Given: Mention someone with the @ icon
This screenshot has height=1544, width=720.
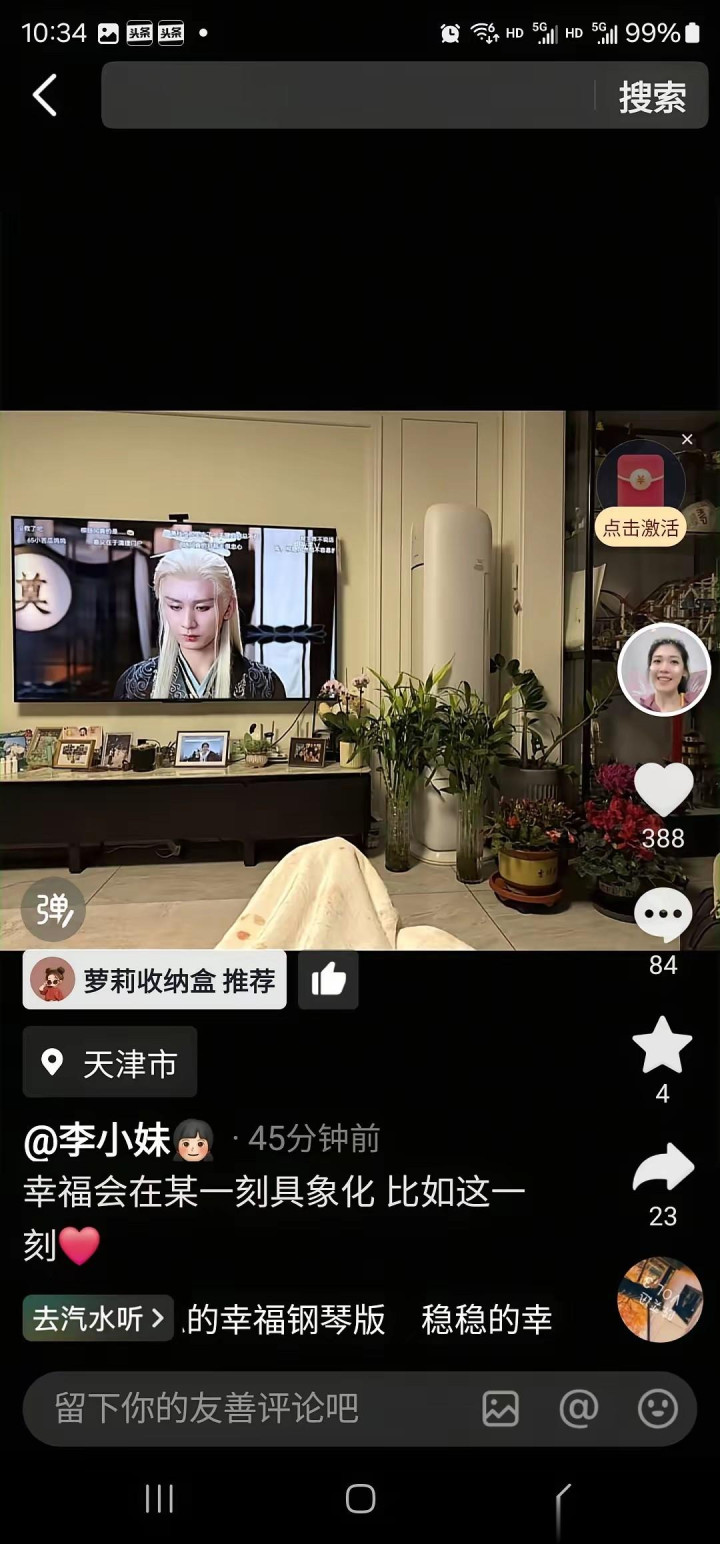Looking at the screenshot, I should pyautogui.click(x=578, y=1408).
